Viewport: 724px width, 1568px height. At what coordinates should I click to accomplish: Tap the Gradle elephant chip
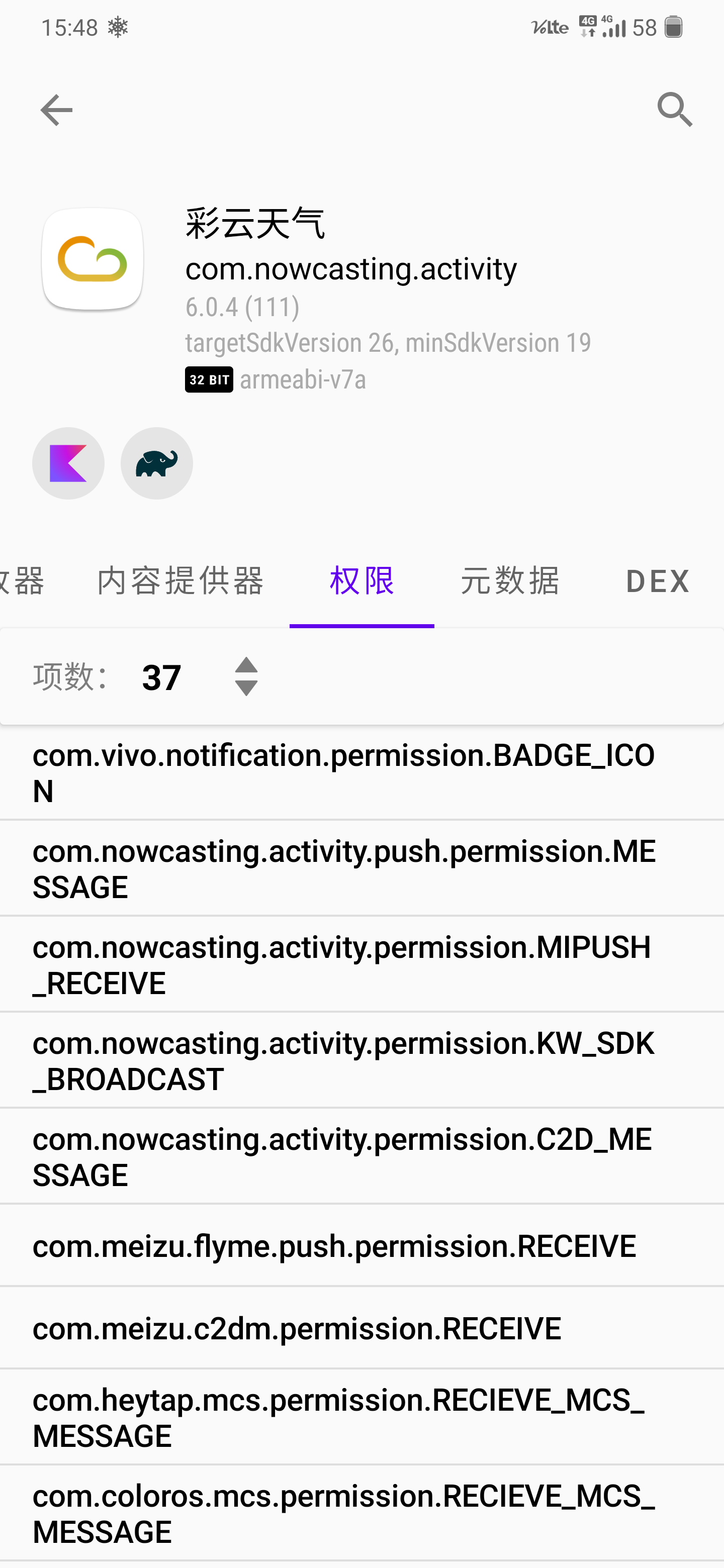[x=156, y=463]
